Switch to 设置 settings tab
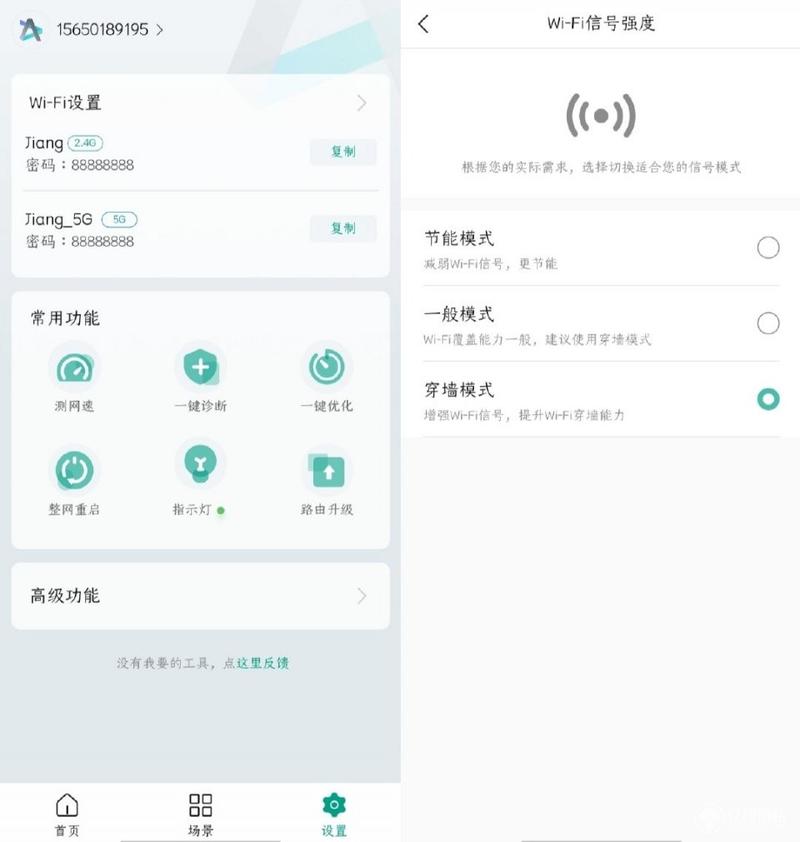 click(334, 814)
